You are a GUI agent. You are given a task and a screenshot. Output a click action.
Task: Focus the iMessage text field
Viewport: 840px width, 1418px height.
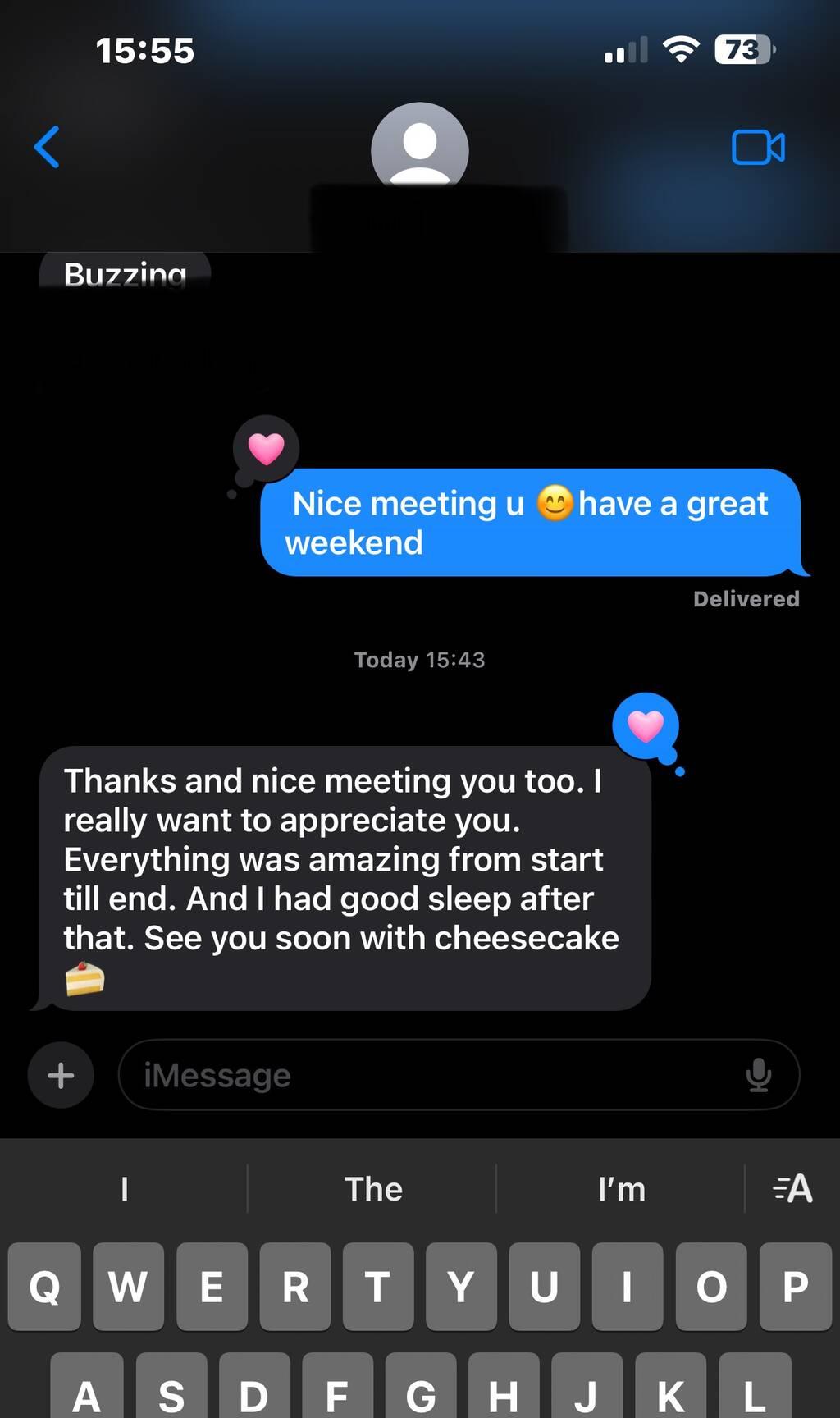pos(427,1075)
